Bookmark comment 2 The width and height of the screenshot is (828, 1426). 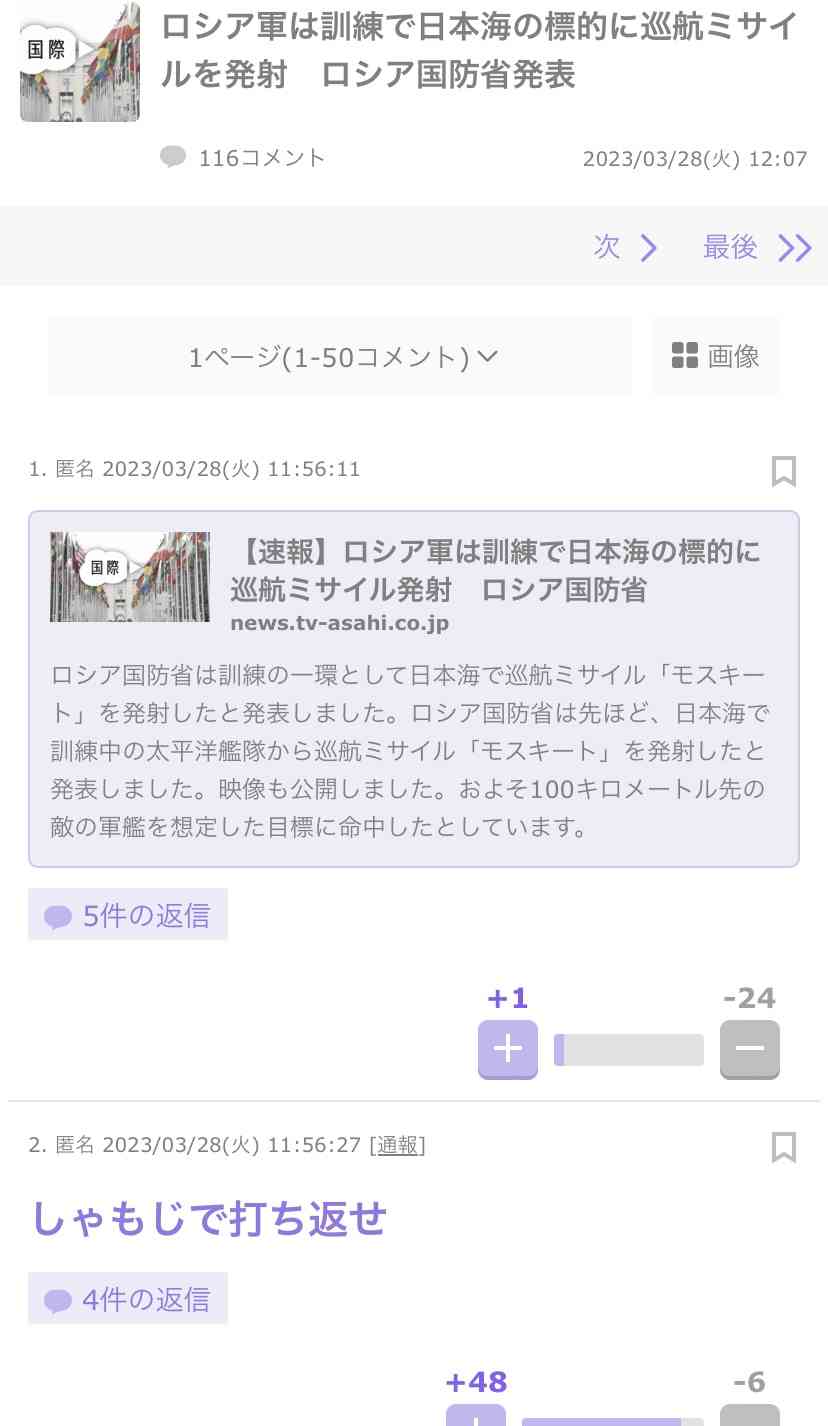coord(784,1147)
